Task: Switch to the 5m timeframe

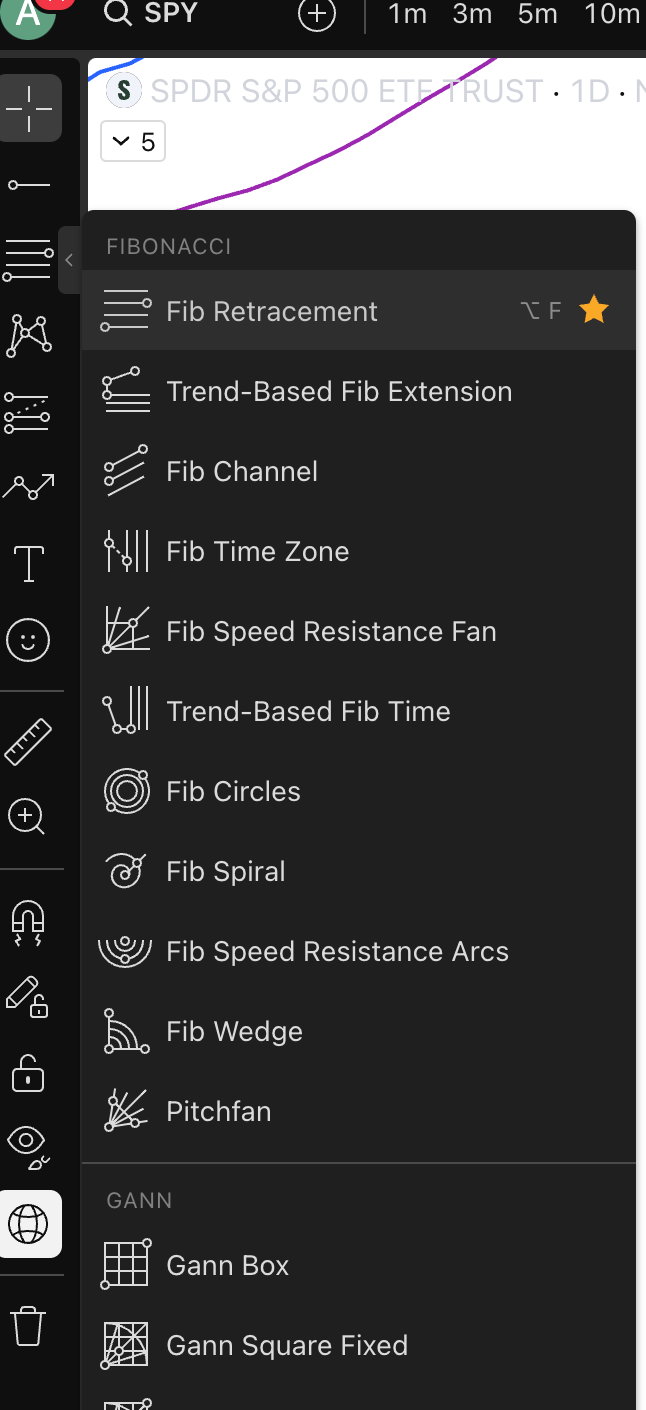Action: (x=537, y=14)
